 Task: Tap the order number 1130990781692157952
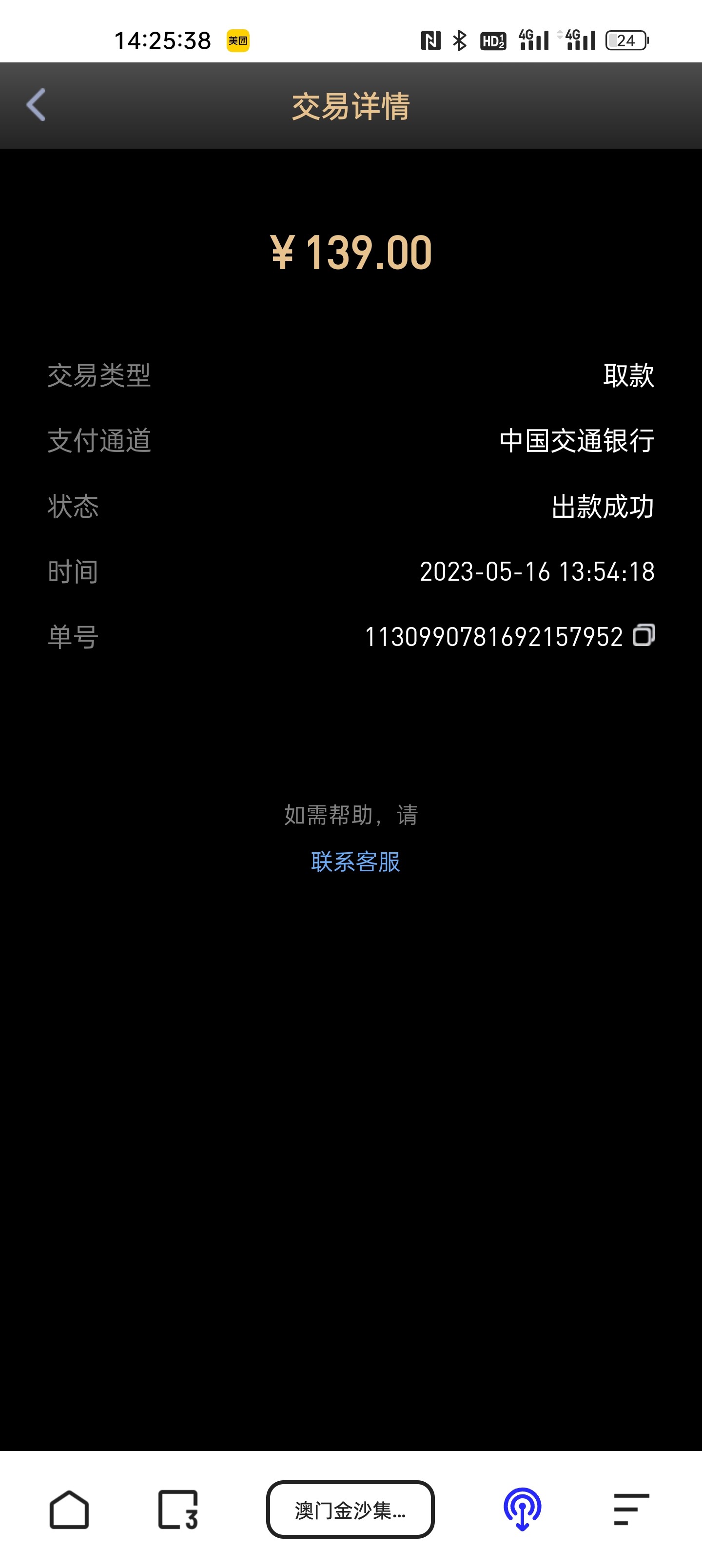pyautogui.click(x=493, y=637)
